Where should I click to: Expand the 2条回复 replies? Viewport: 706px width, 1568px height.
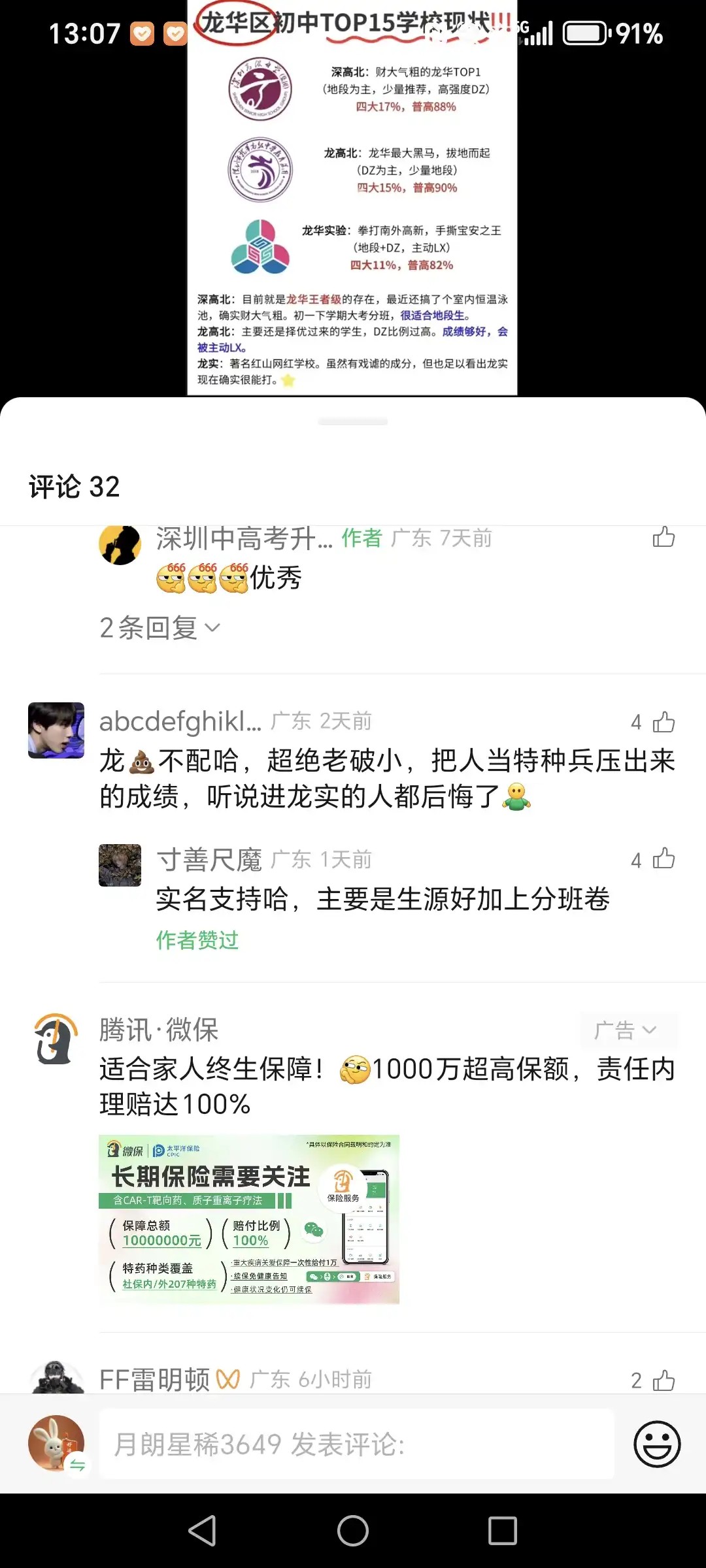tap(160, 629)
